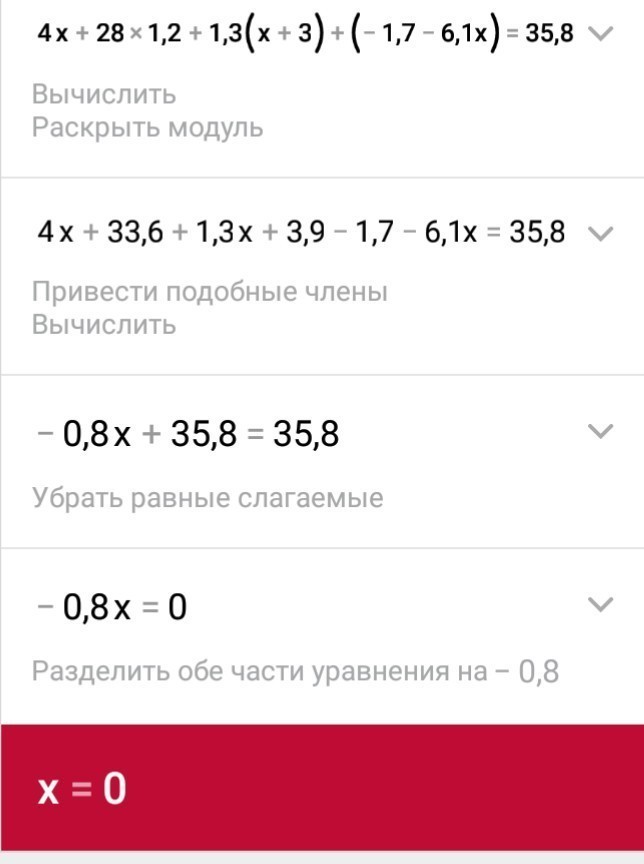Expand the step with 28 × 1,2 equation
This screenshot has height=864, width=644.
click(600, 34)
